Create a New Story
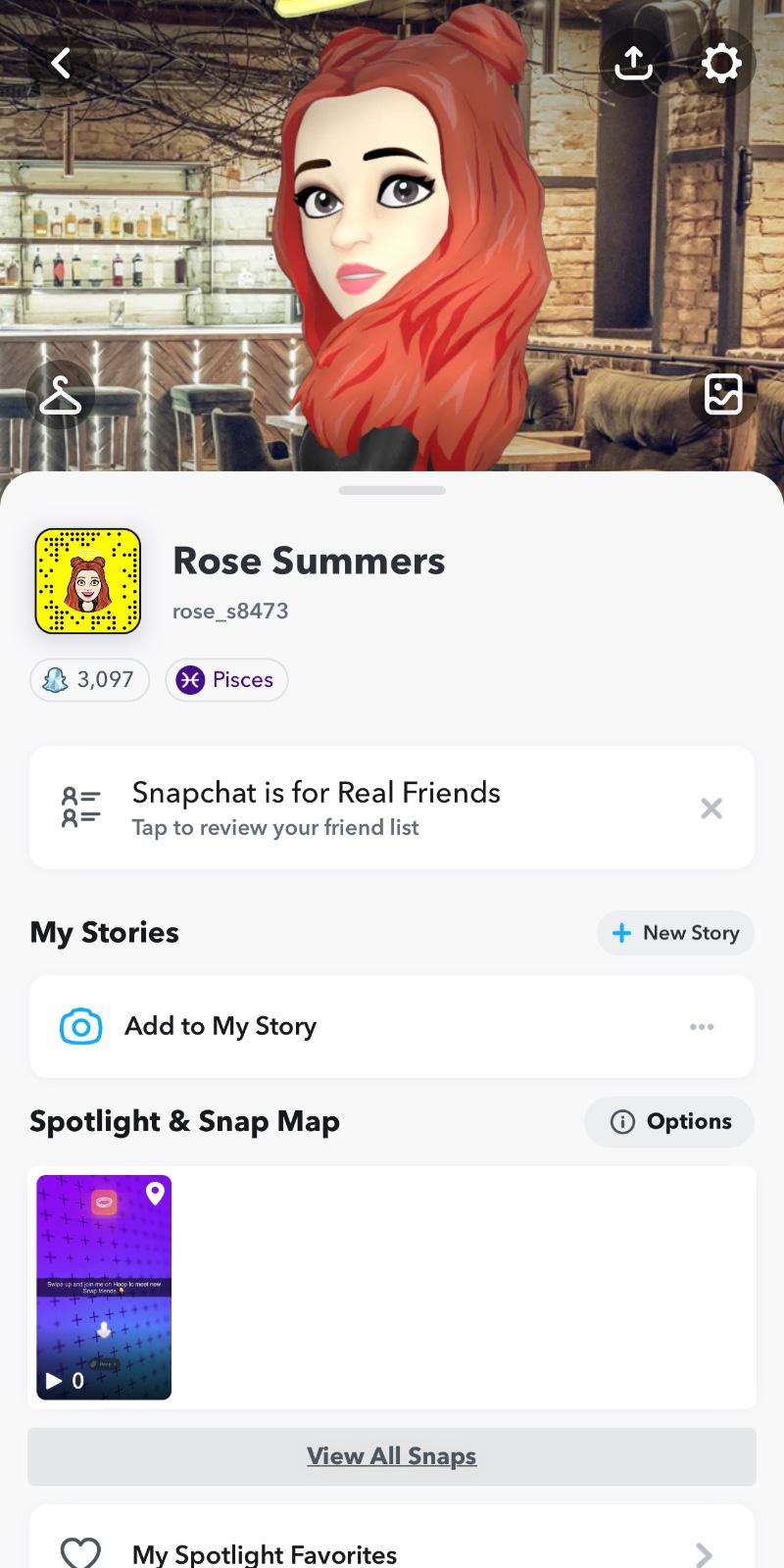The image size is (784, 1568). [x=675, y=933]
